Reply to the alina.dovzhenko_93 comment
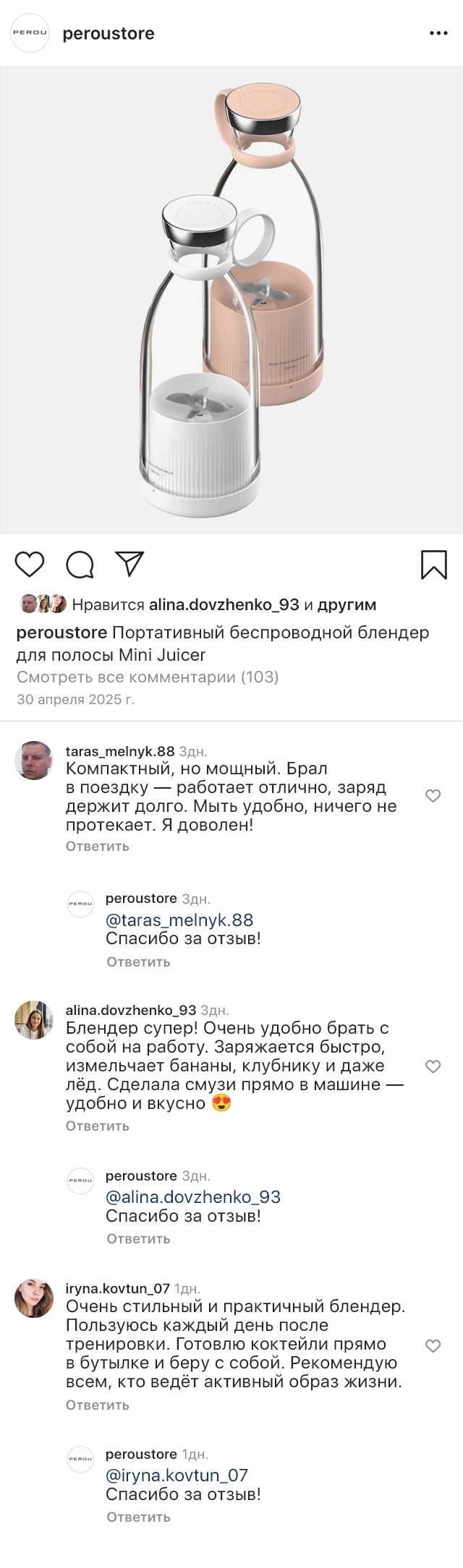This screenshot has width=463, height=1568. [x=97, y=1126]
